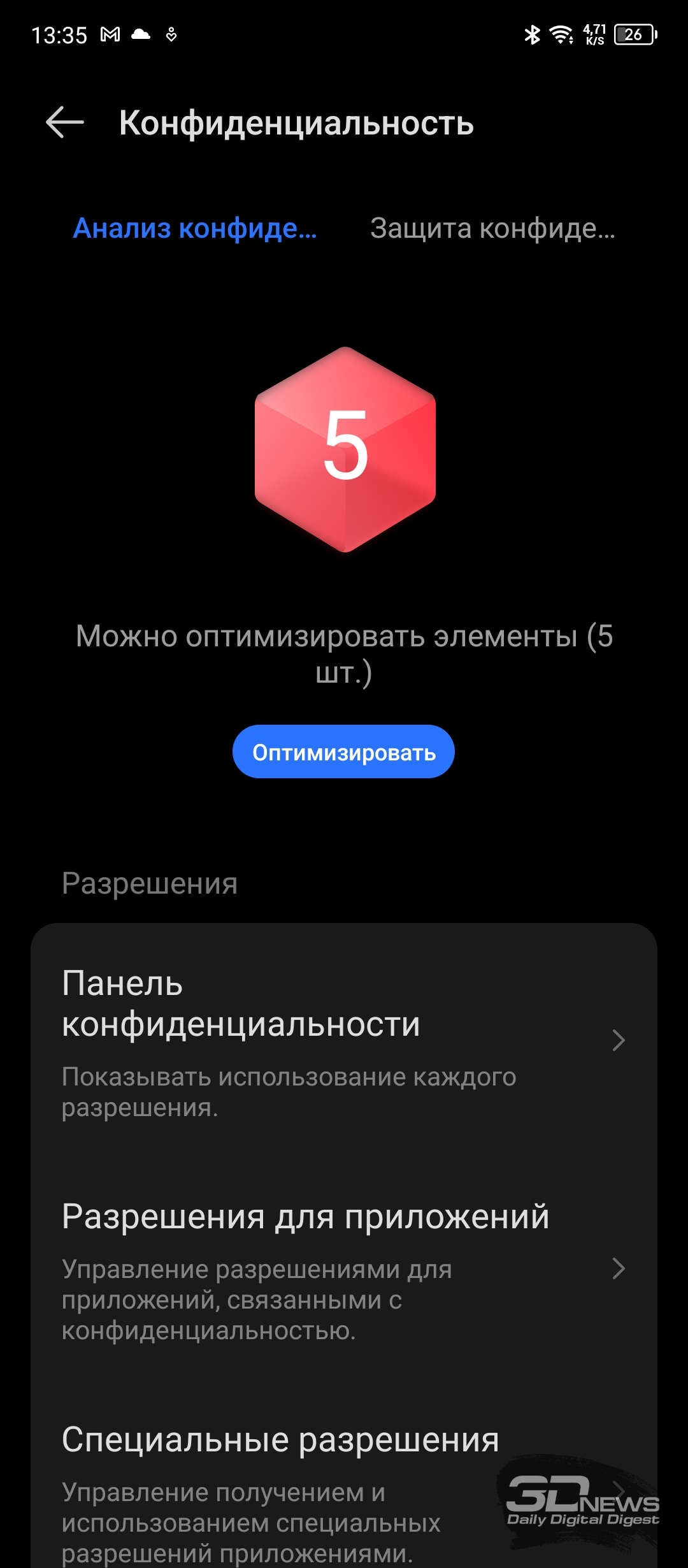This screenshot has width=688, height=1568.
Task: Open Разрешения для приложений
Action: 344,1268
